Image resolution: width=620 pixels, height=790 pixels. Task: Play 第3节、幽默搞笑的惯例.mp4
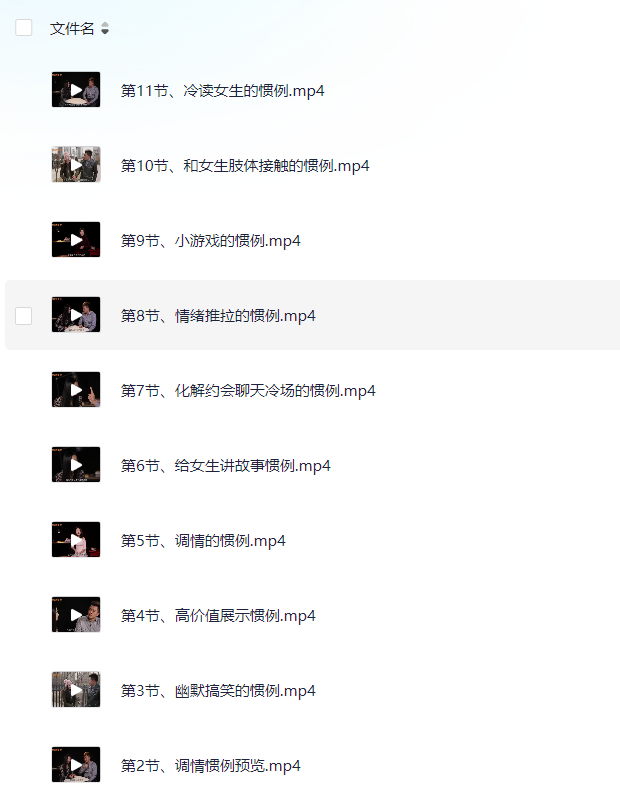(76, 690)
